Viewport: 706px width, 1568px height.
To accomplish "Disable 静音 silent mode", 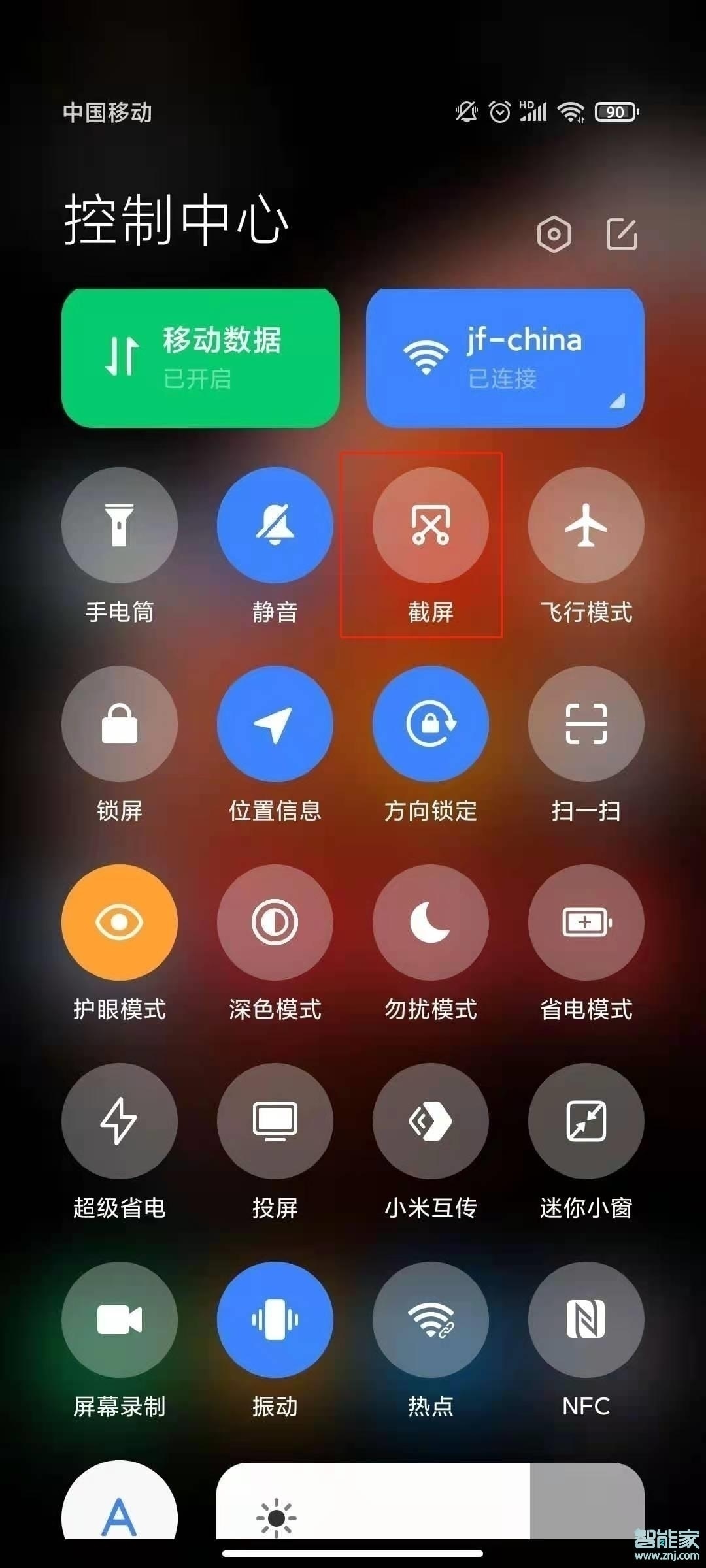I will click(275, 525).
